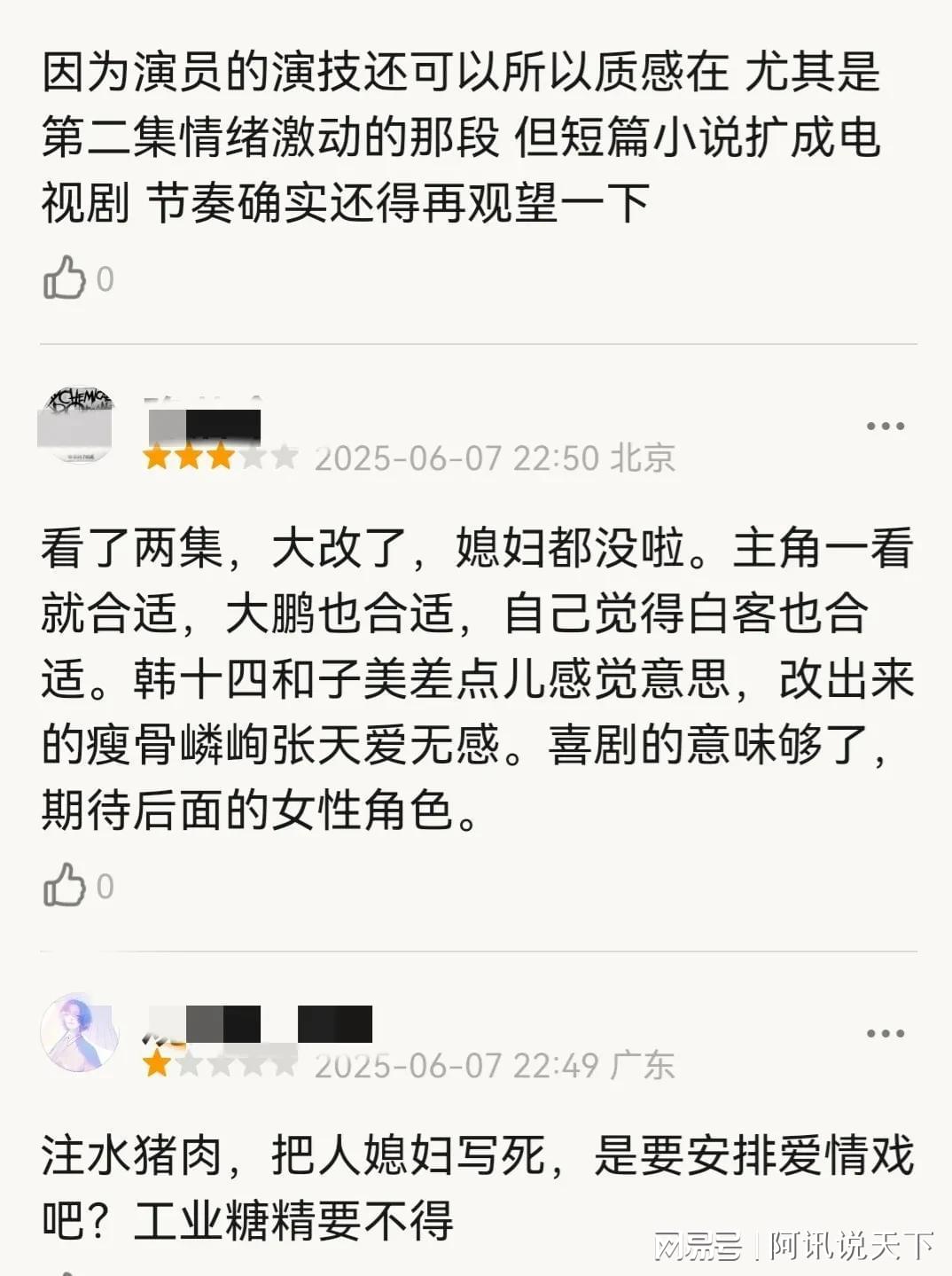Open overflow menu on the 北京 review
This screenshot has width=952, height=1276.
[885, 427]
